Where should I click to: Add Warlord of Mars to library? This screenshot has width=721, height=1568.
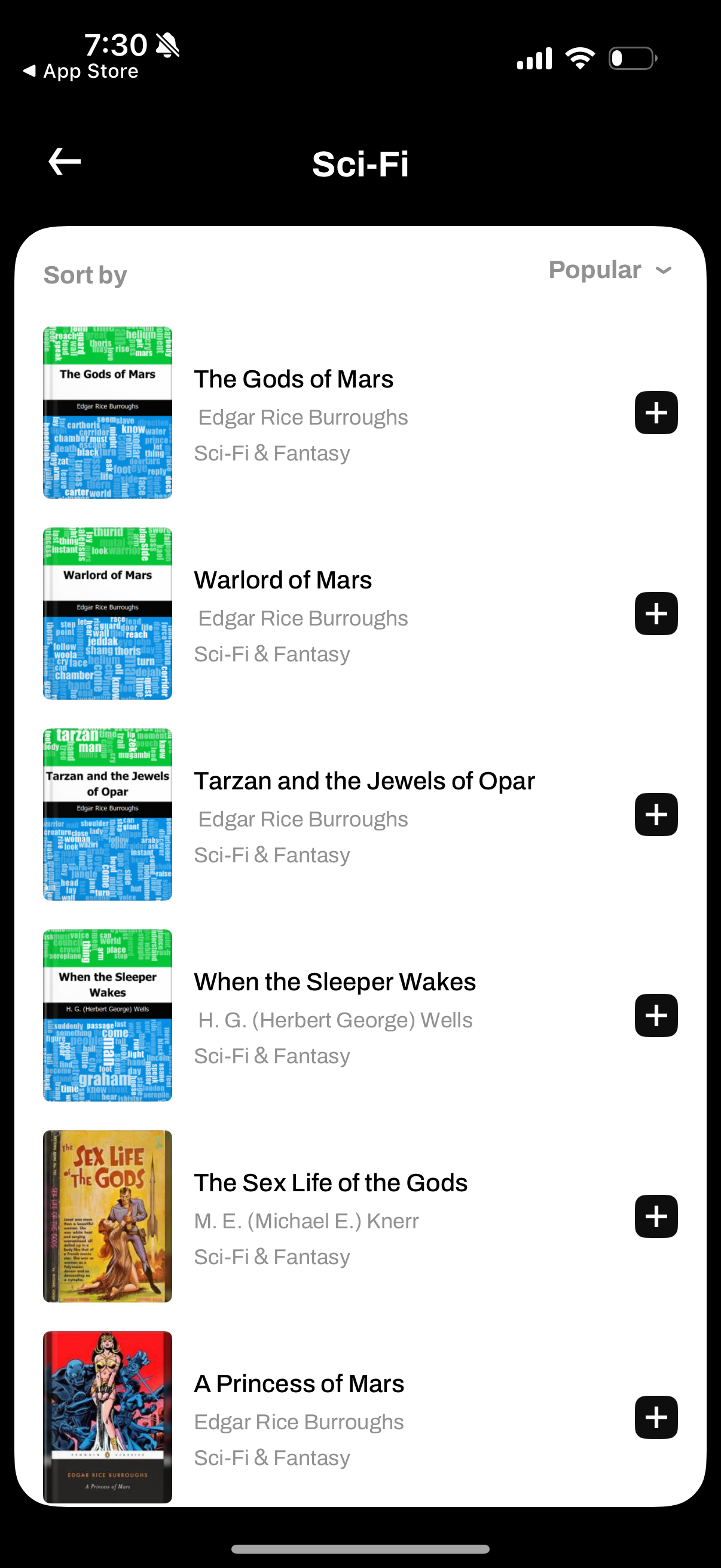(656, 614)
